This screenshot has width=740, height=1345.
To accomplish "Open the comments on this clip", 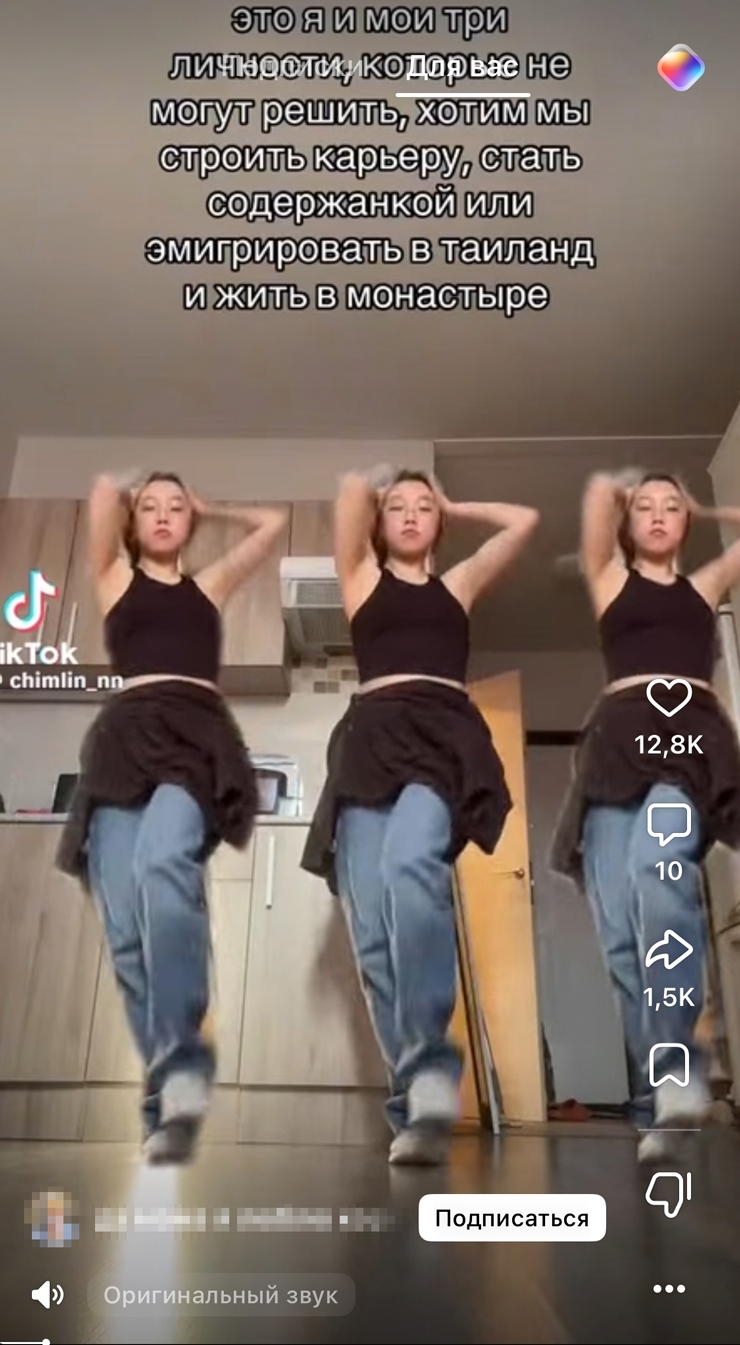I will pos(669,825).
